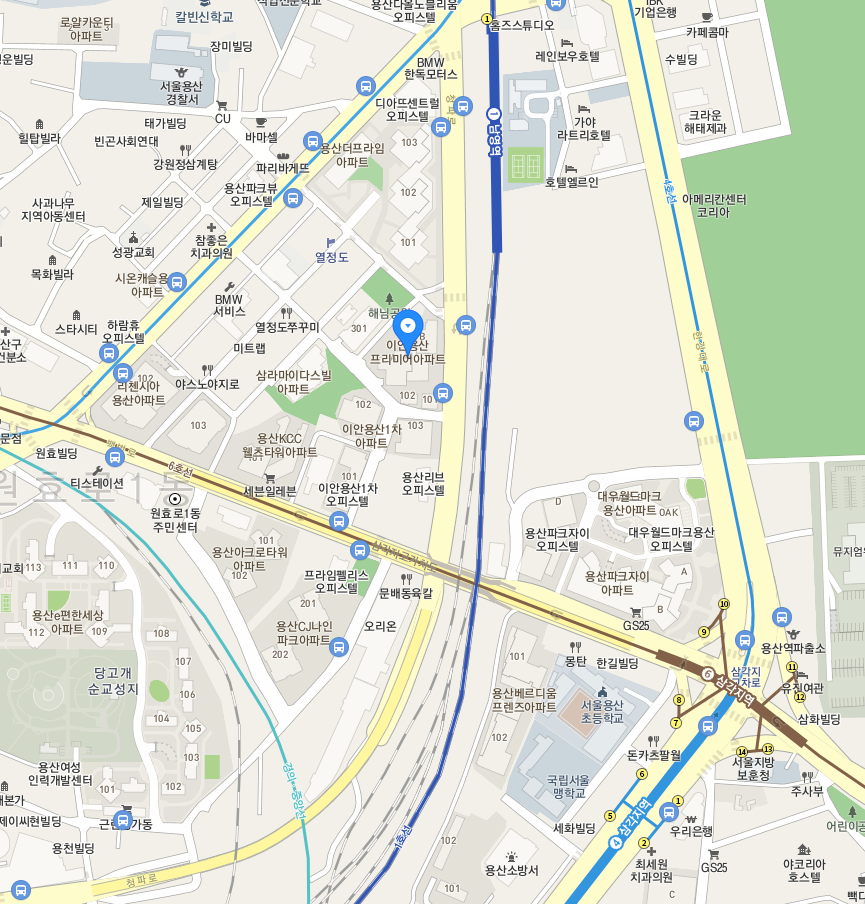865x904 pixels.
Task: Select the 삼각지역 line 6 station marker
Action: point(709,675)
